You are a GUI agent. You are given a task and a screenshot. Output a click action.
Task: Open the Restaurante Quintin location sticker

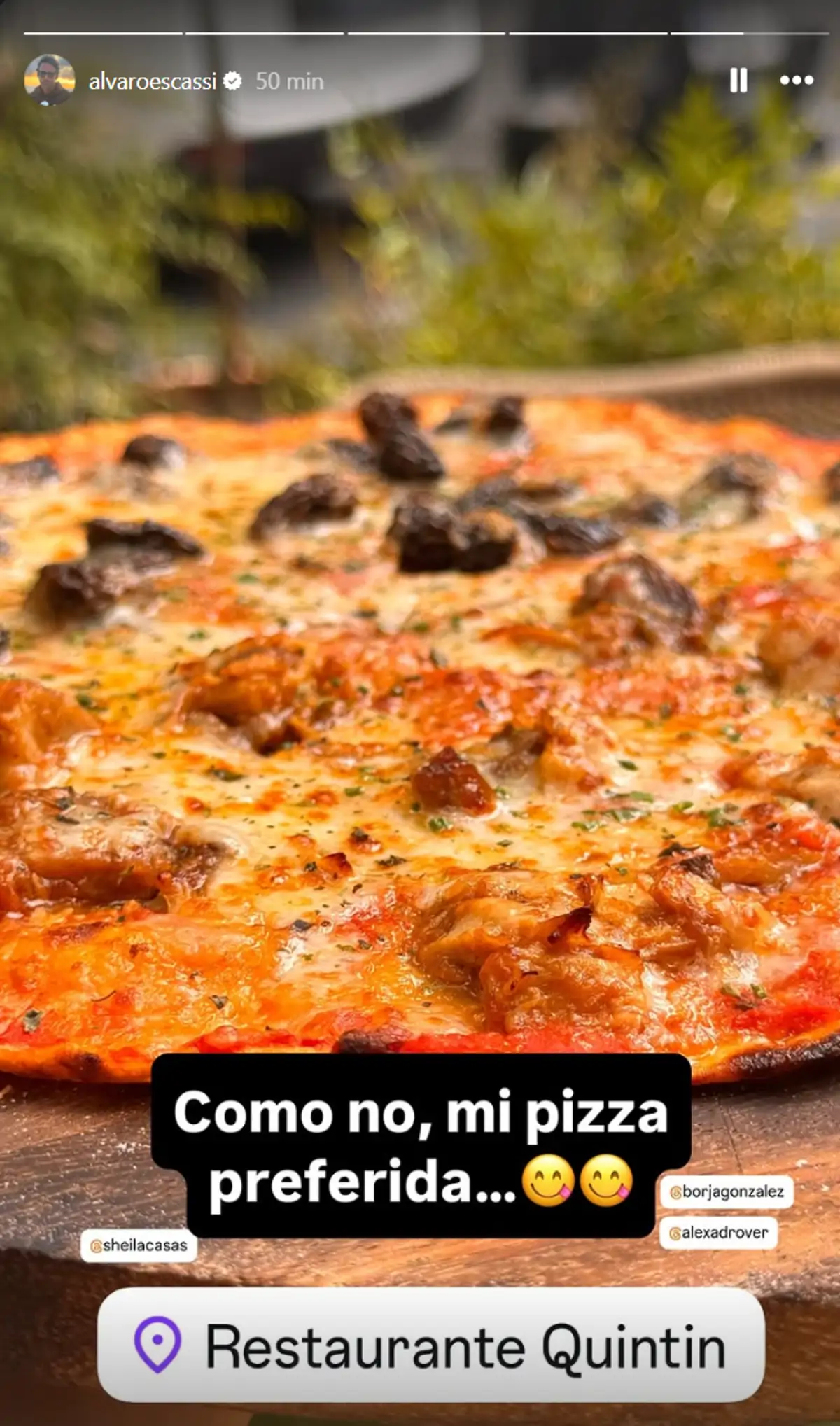pyautogui.click(x=430, y=1348)
